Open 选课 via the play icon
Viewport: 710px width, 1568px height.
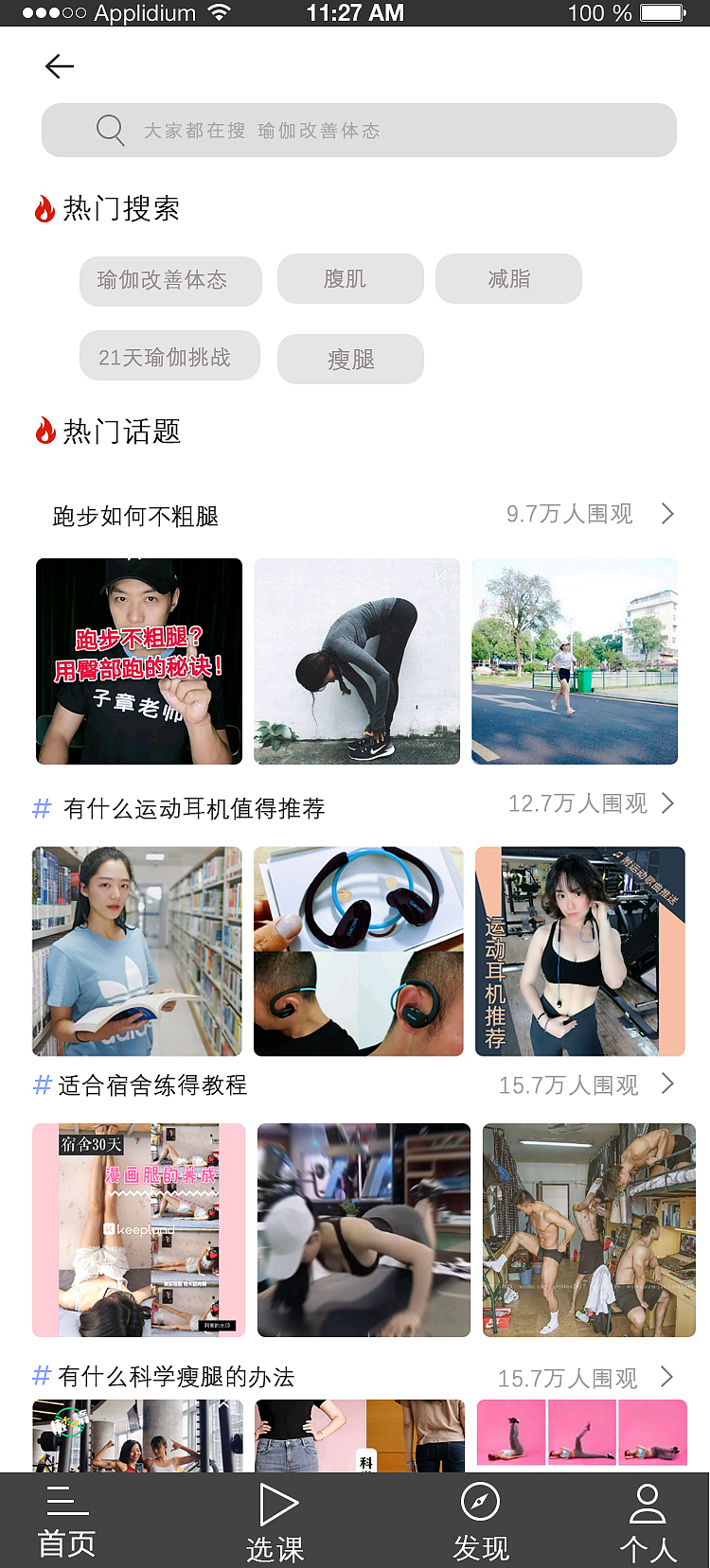275,1504
